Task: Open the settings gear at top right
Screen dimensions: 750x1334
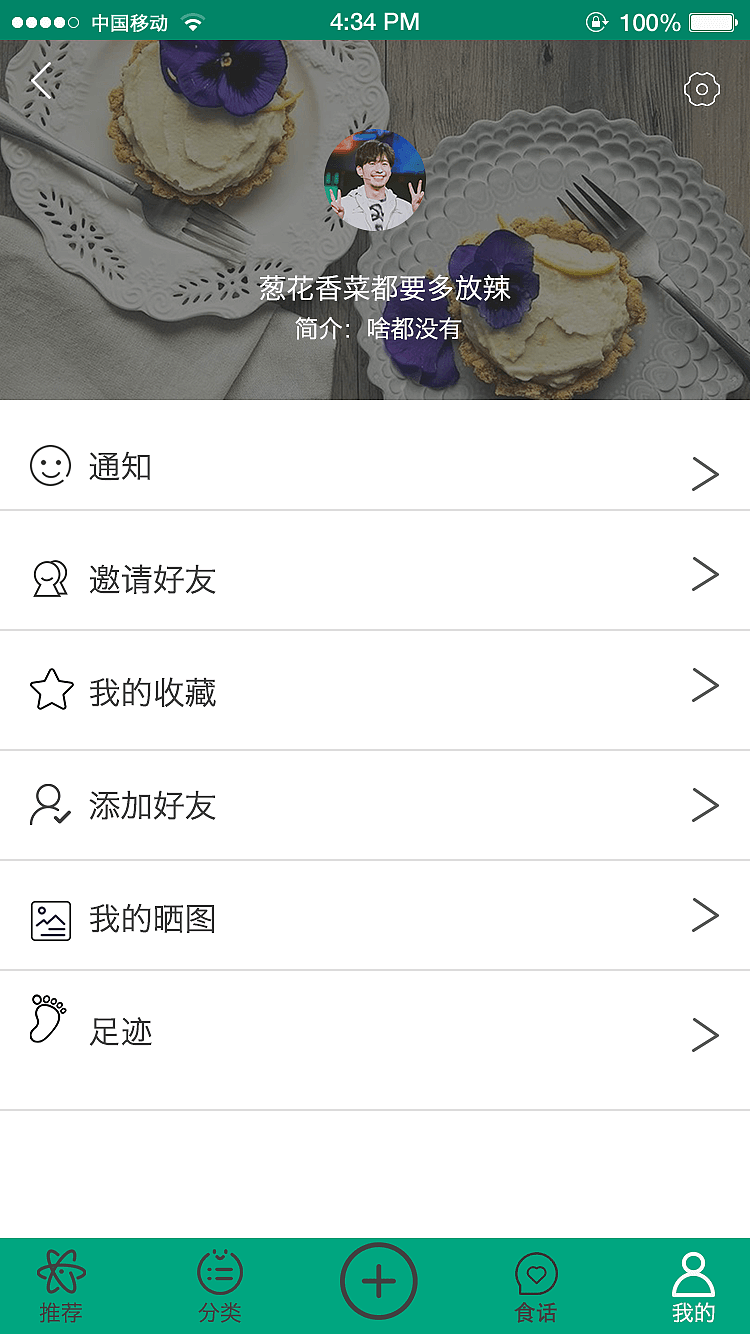Action: click(702, 88)
